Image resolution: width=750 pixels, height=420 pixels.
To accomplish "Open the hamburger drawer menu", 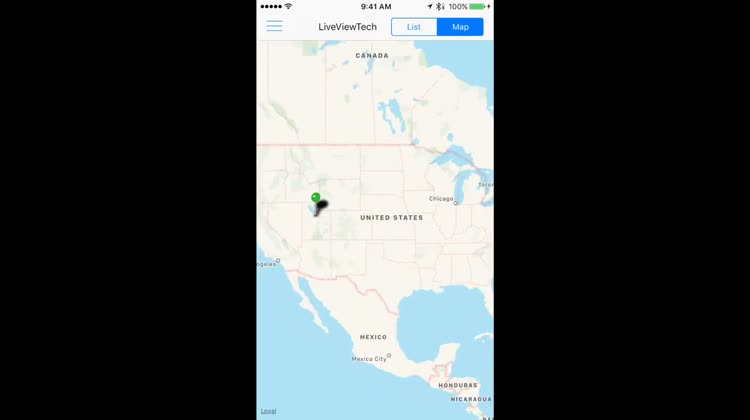I will (274, 27).
